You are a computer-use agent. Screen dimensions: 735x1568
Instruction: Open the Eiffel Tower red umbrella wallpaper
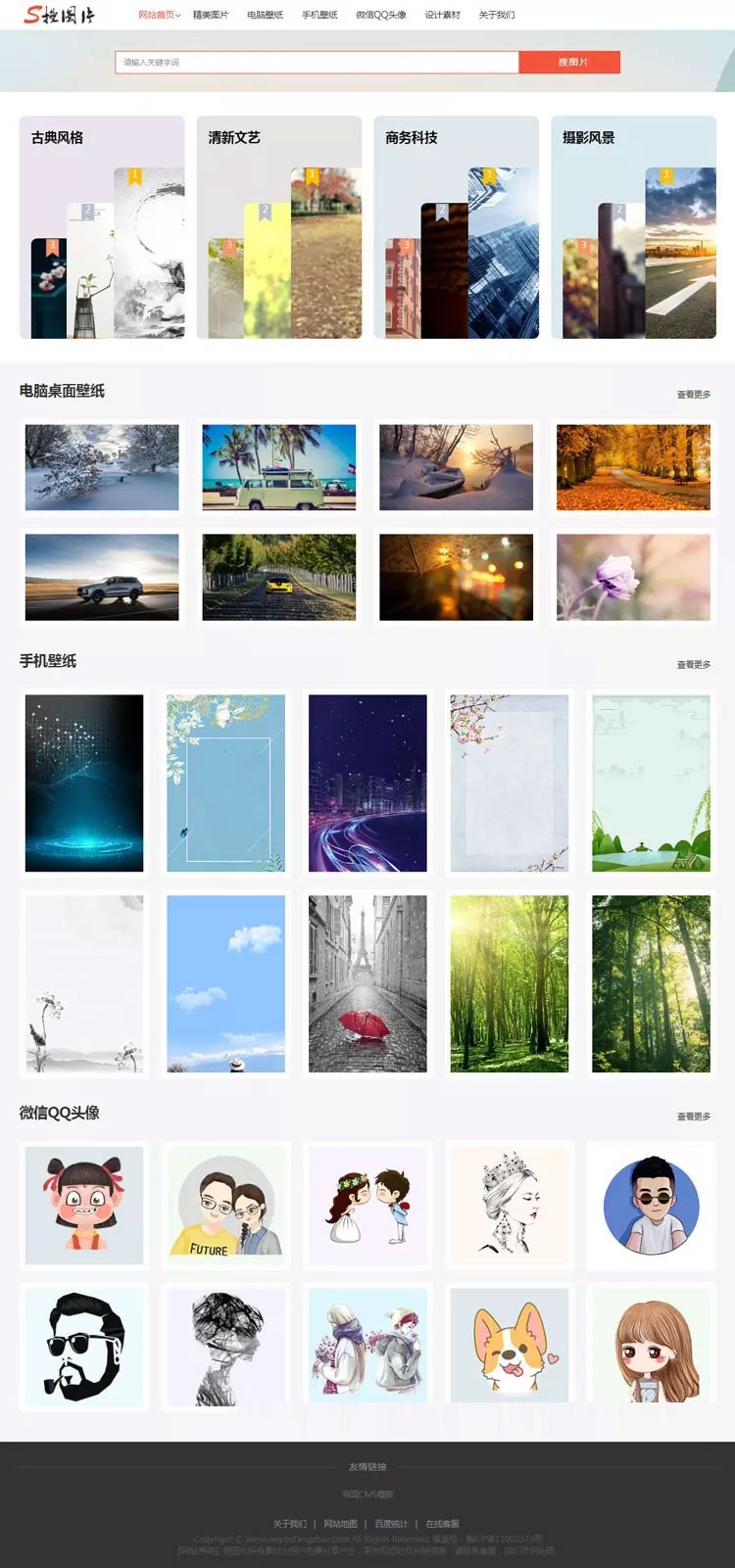[367, 983]
